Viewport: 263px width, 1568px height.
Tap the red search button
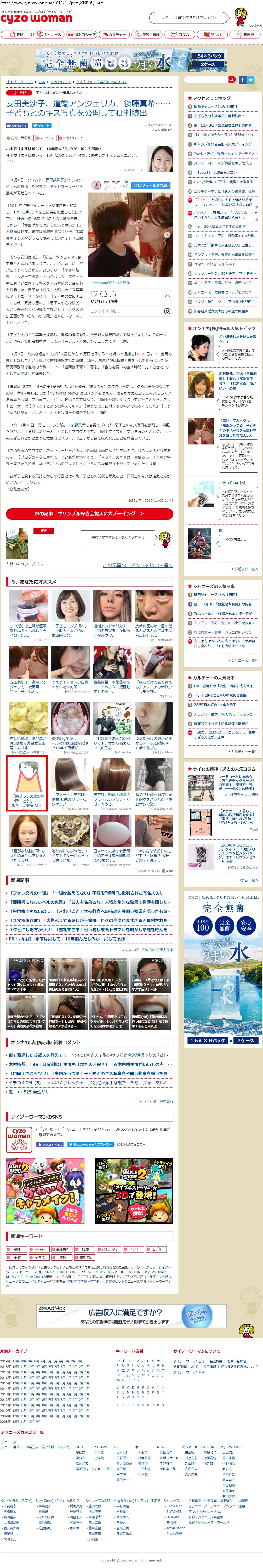click(x=232, y=80)
